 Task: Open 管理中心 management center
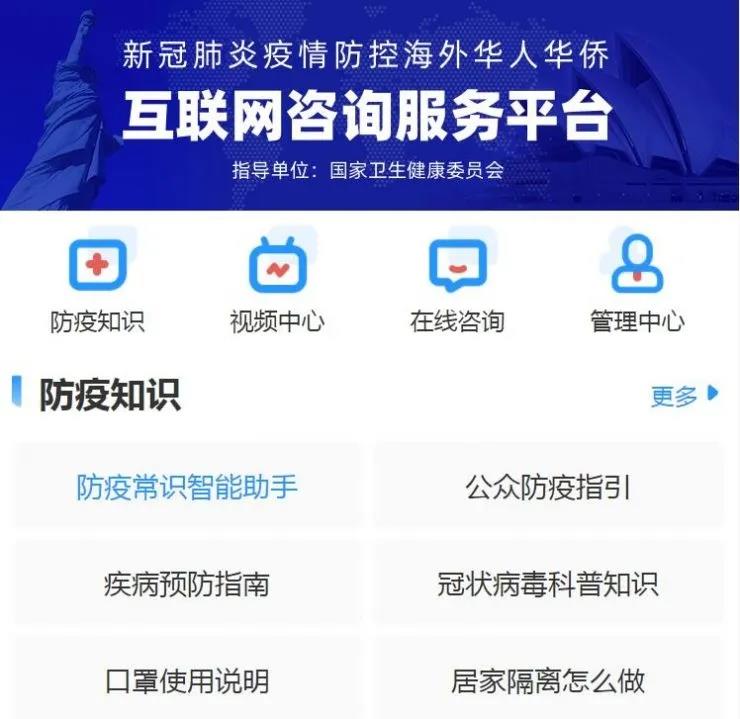point(637,266)
